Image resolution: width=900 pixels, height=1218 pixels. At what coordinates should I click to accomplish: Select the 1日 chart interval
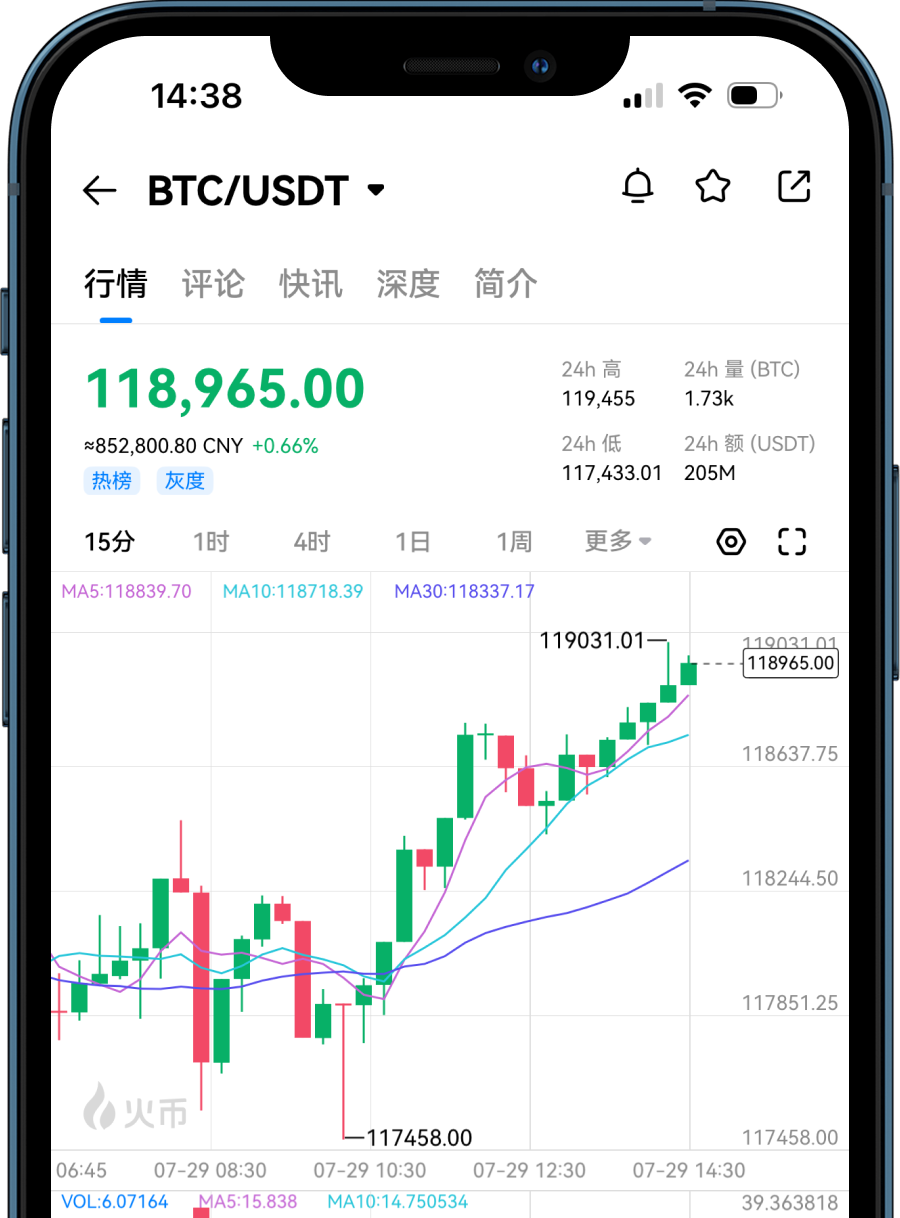(x=412, y=542)
